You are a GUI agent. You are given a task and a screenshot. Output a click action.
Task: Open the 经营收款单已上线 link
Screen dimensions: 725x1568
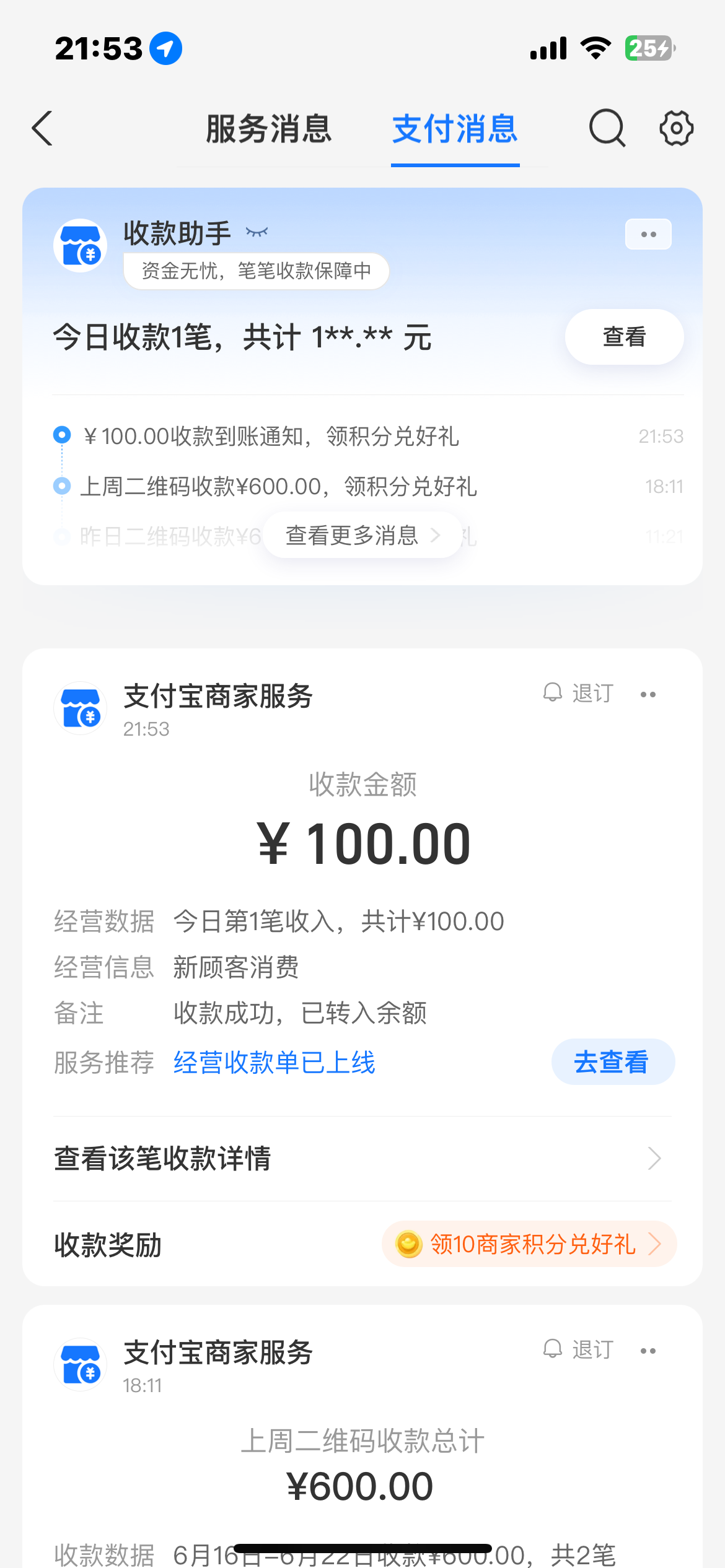click(275, 1063)
